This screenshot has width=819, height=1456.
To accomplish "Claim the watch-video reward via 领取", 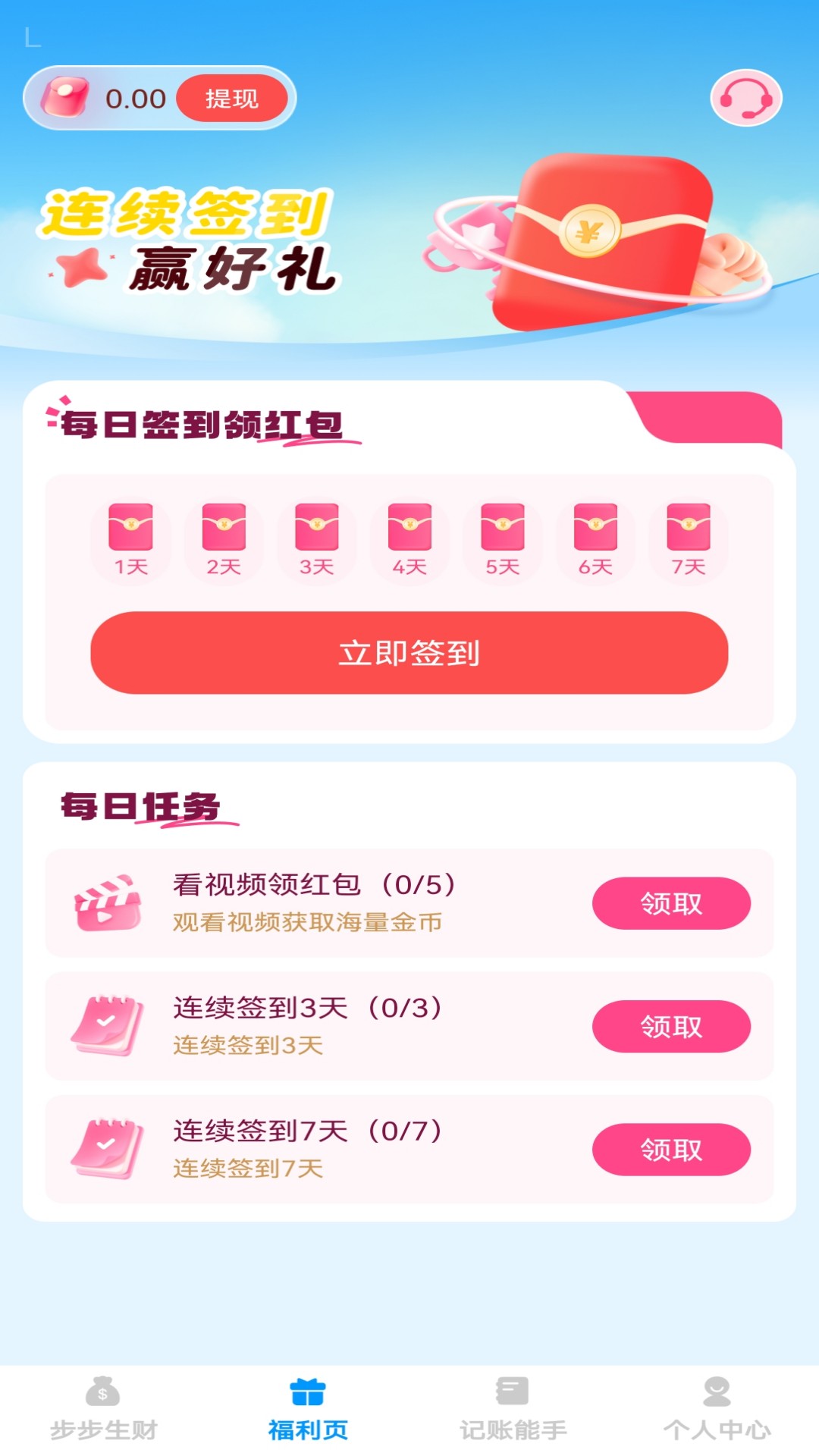I will coord(671,903).
